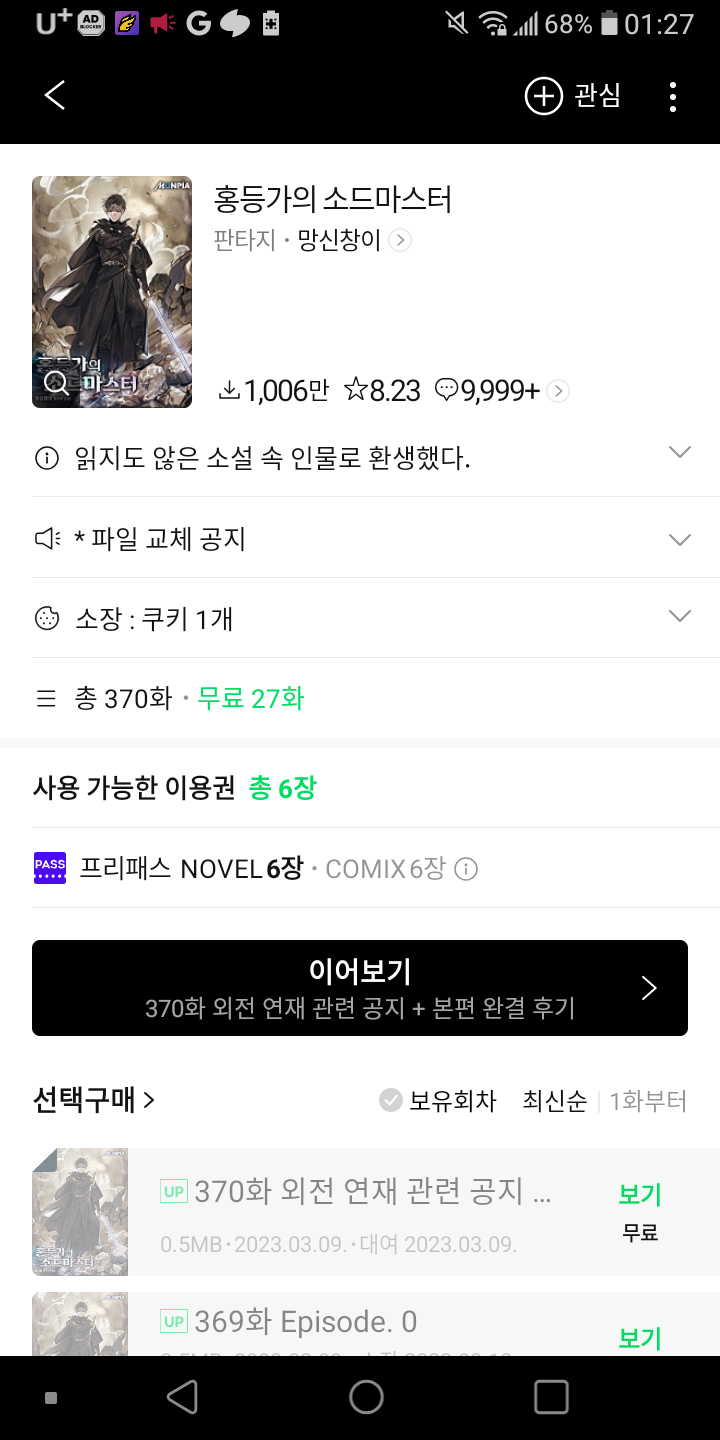Expand 소장 쿠키 1개 pricing details
Image resolution: width=720 pixels, height=1440 pixels.
pyautogui.click(x=679, y=617)
